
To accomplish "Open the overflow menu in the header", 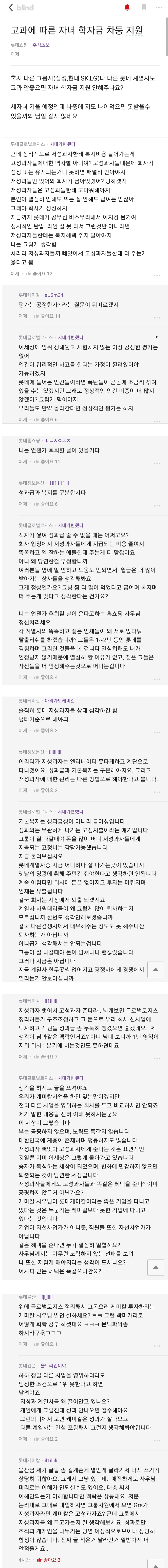I will click(160, 7).
